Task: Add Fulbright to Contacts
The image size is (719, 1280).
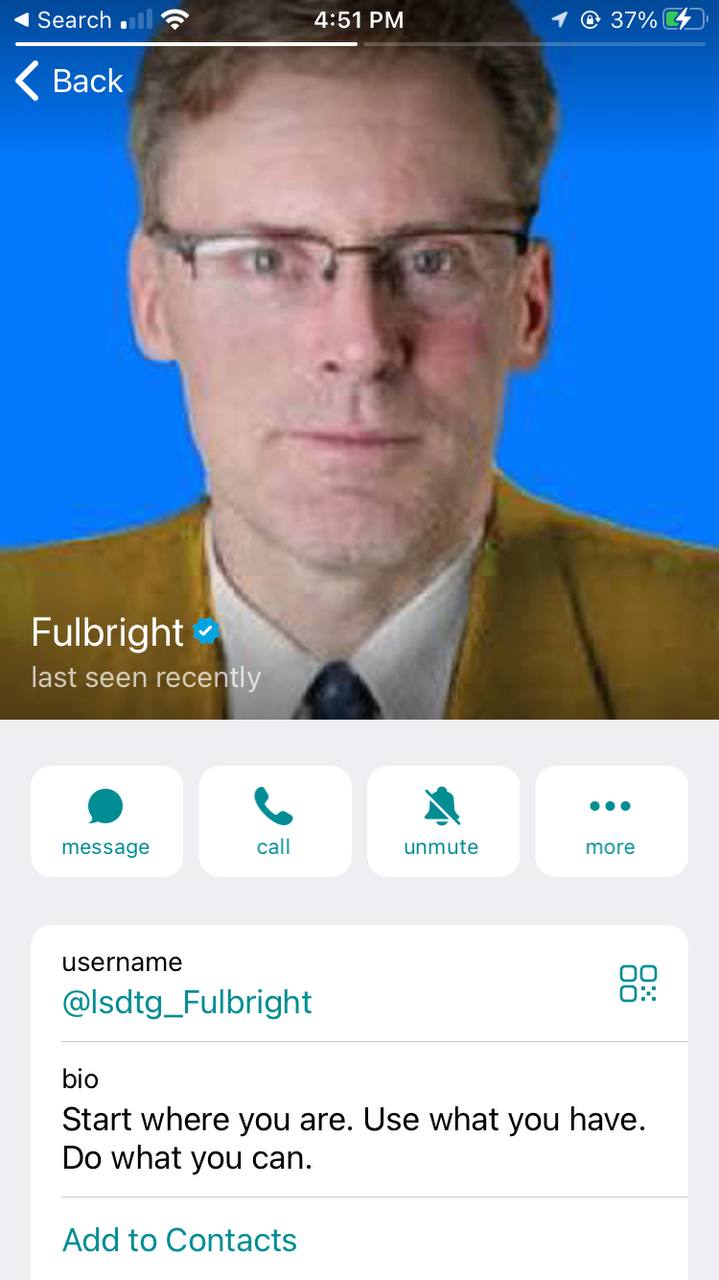Action: [180, 1240]
